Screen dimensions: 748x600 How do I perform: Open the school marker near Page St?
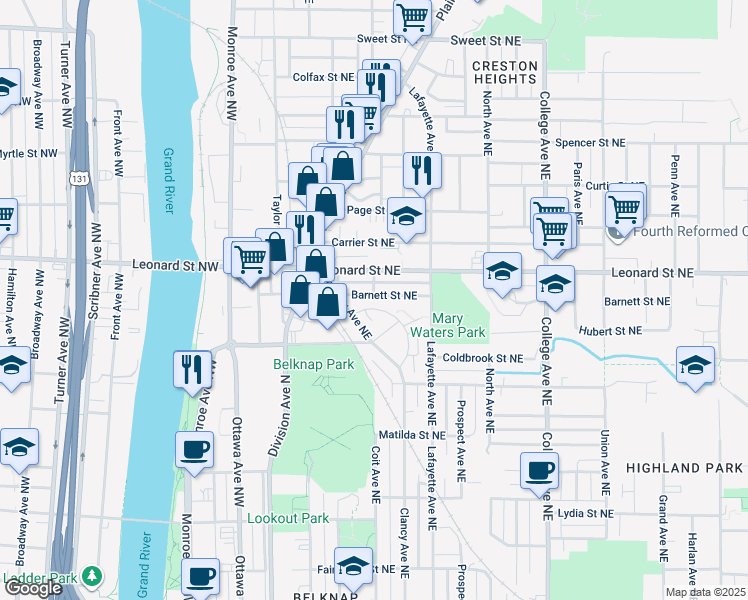(406, 215)
